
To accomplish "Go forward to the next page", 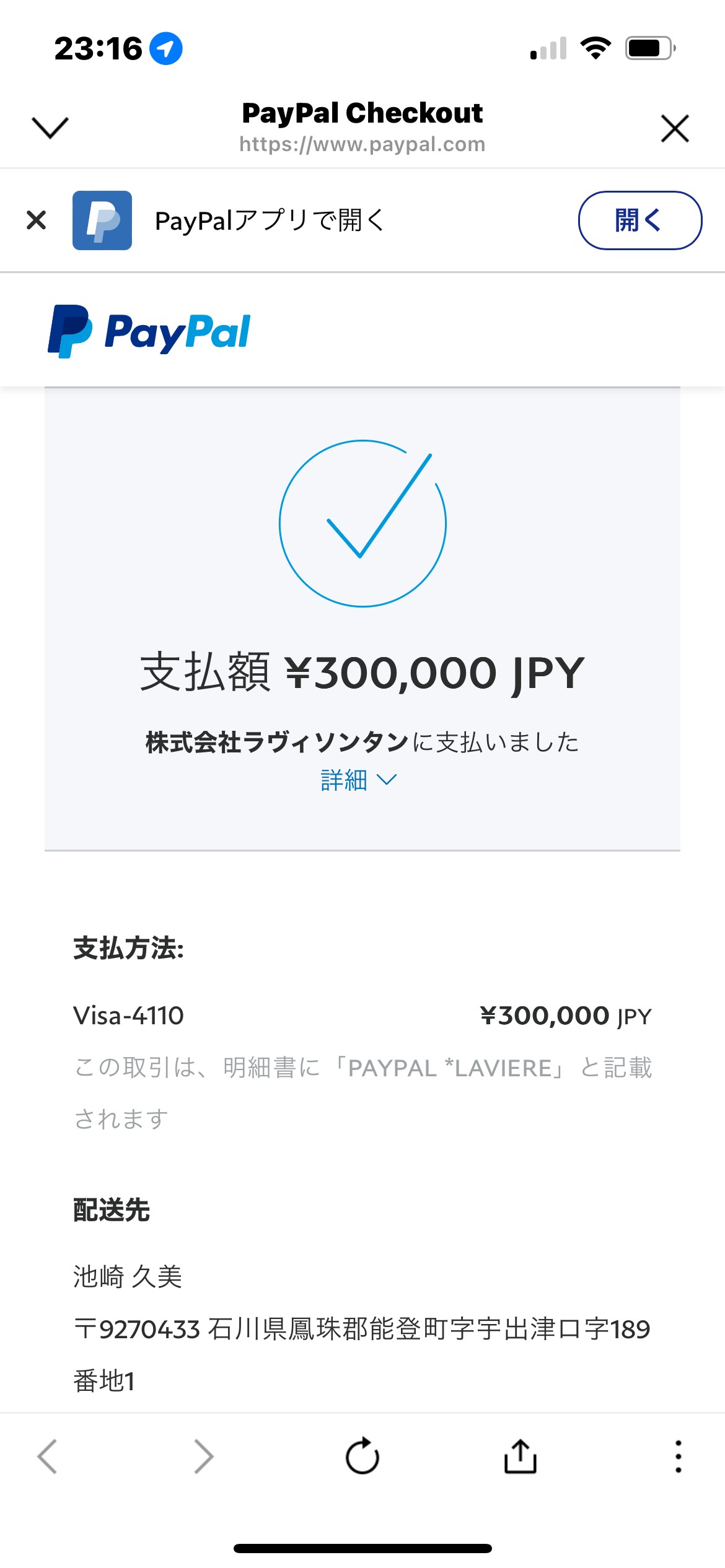I will click(x=204, y=1457).
